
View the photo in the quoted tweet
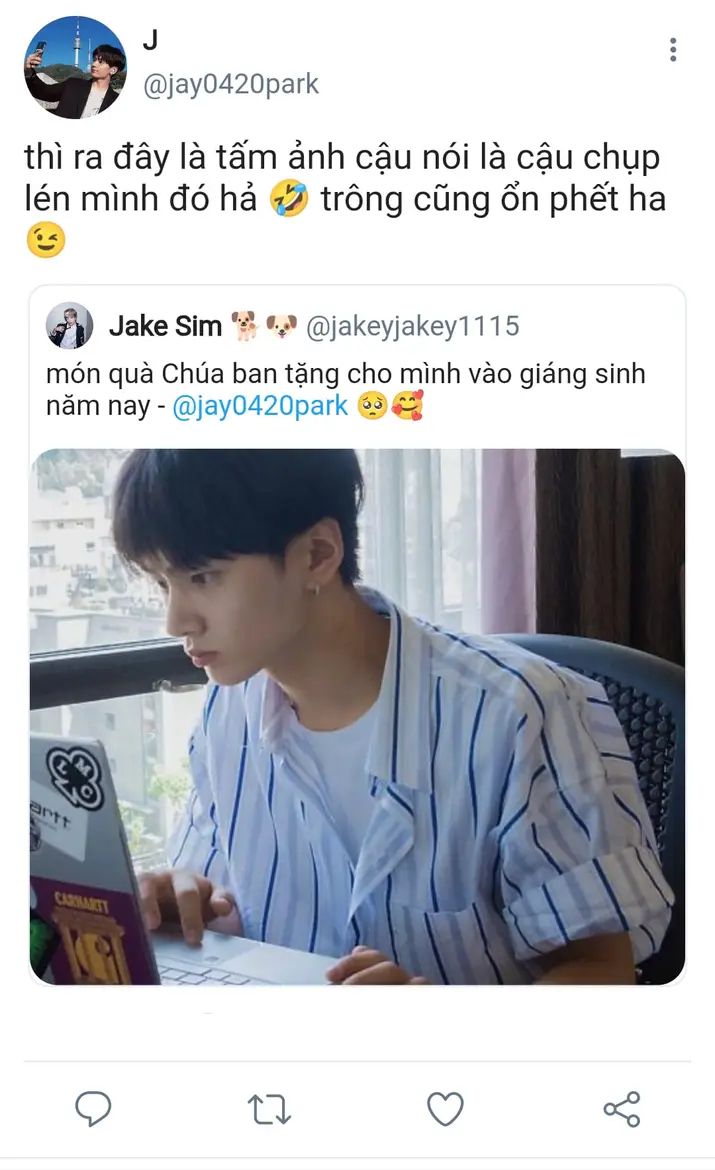pos(357,716)
